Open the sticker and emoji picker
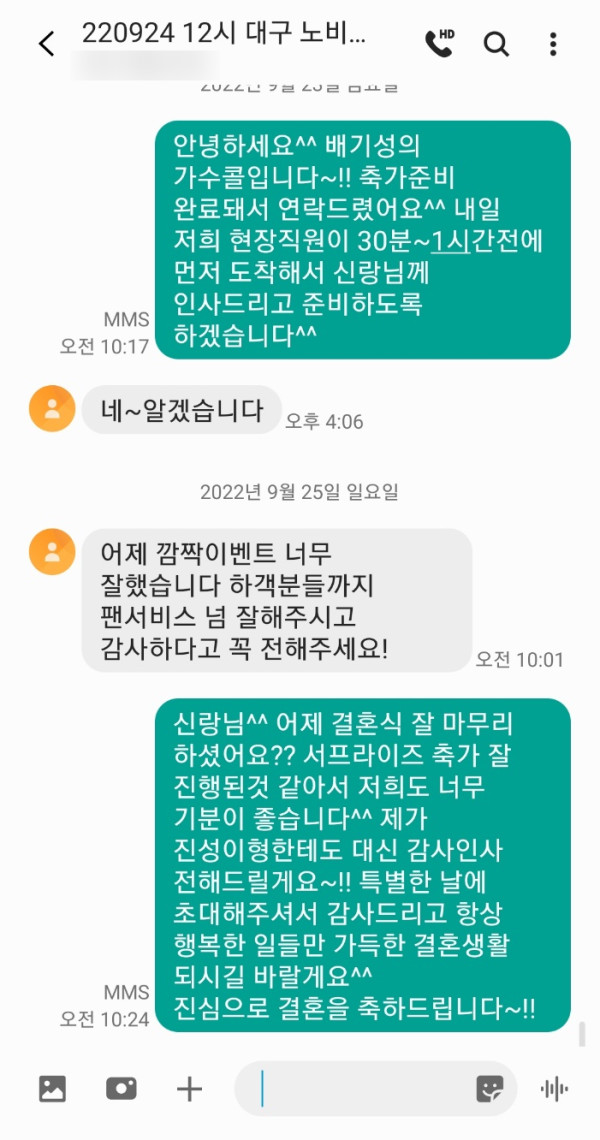 click(490, 1089)
